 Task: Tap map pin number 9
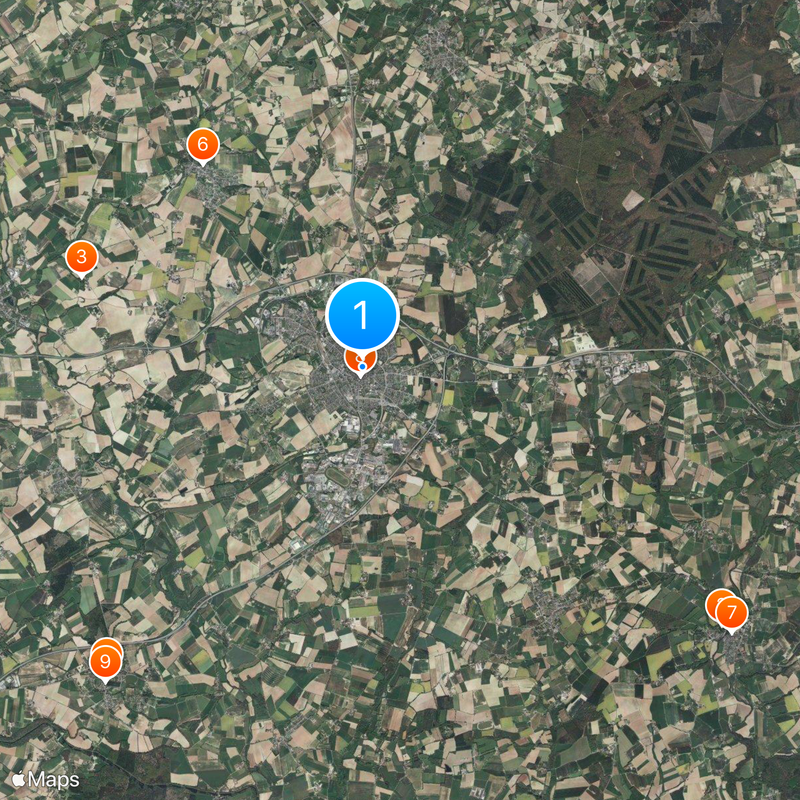click(x=104, y=662)
